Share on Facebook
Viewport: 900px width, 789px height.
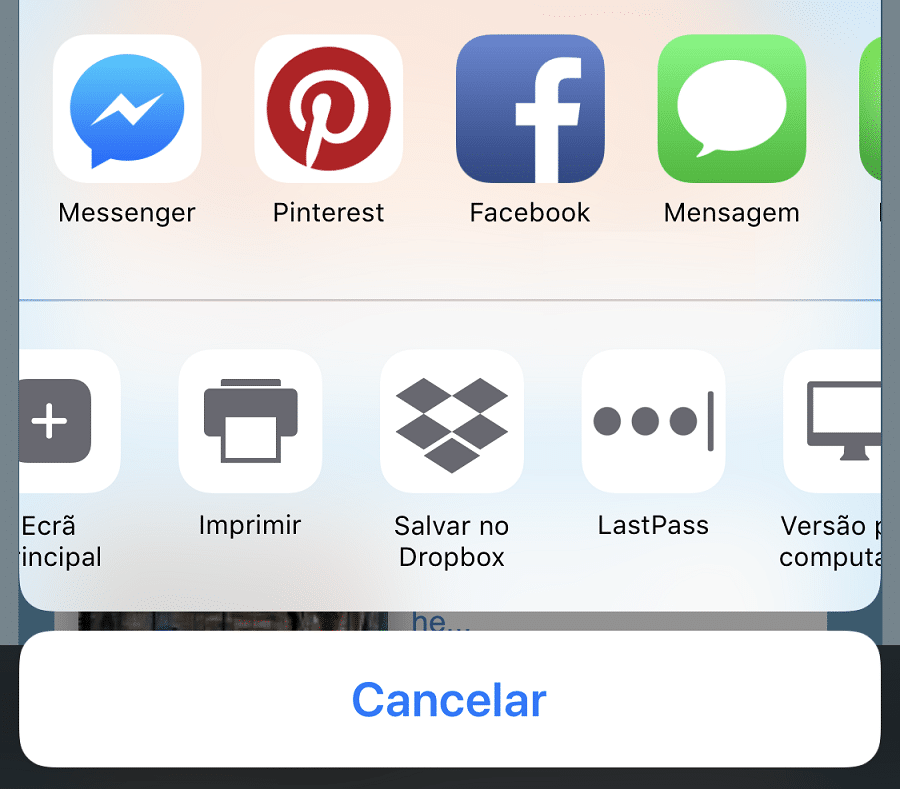(530, 109)
